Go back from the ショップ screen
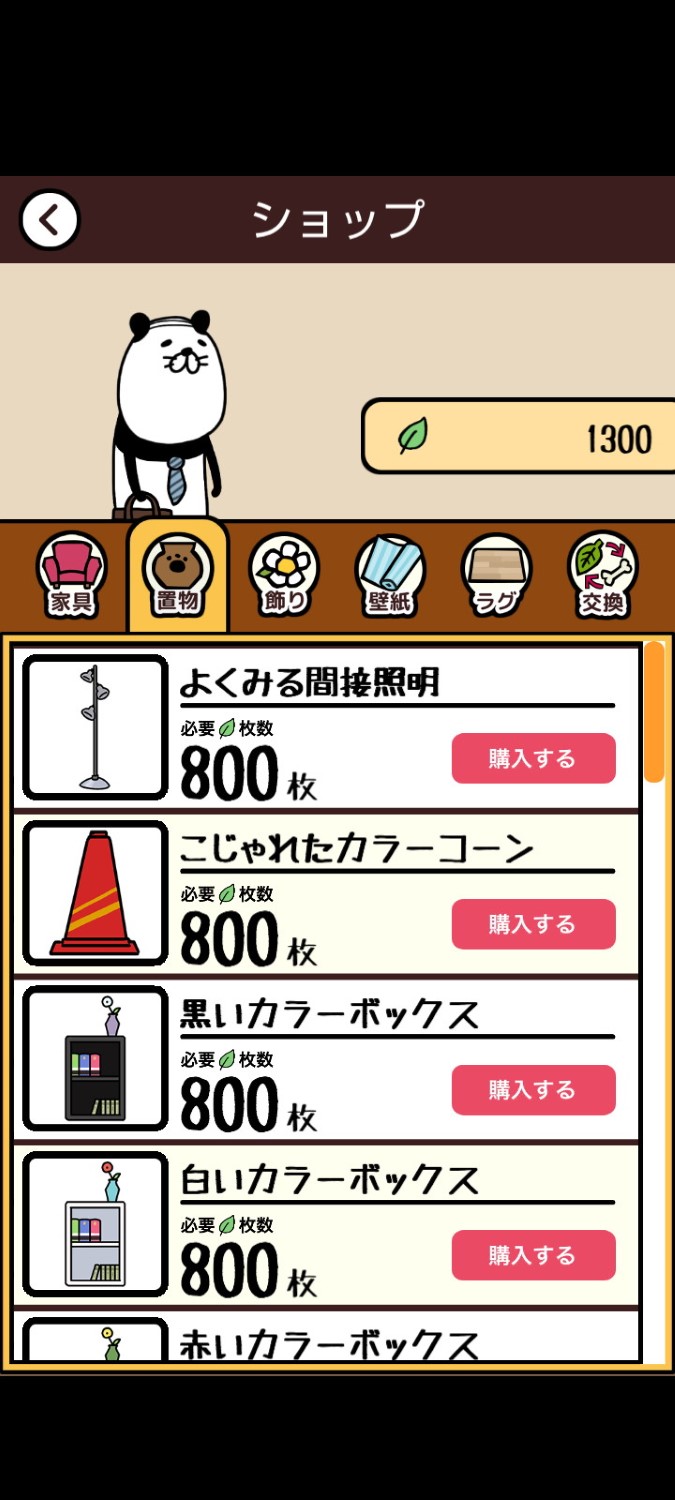 point(49,219)
